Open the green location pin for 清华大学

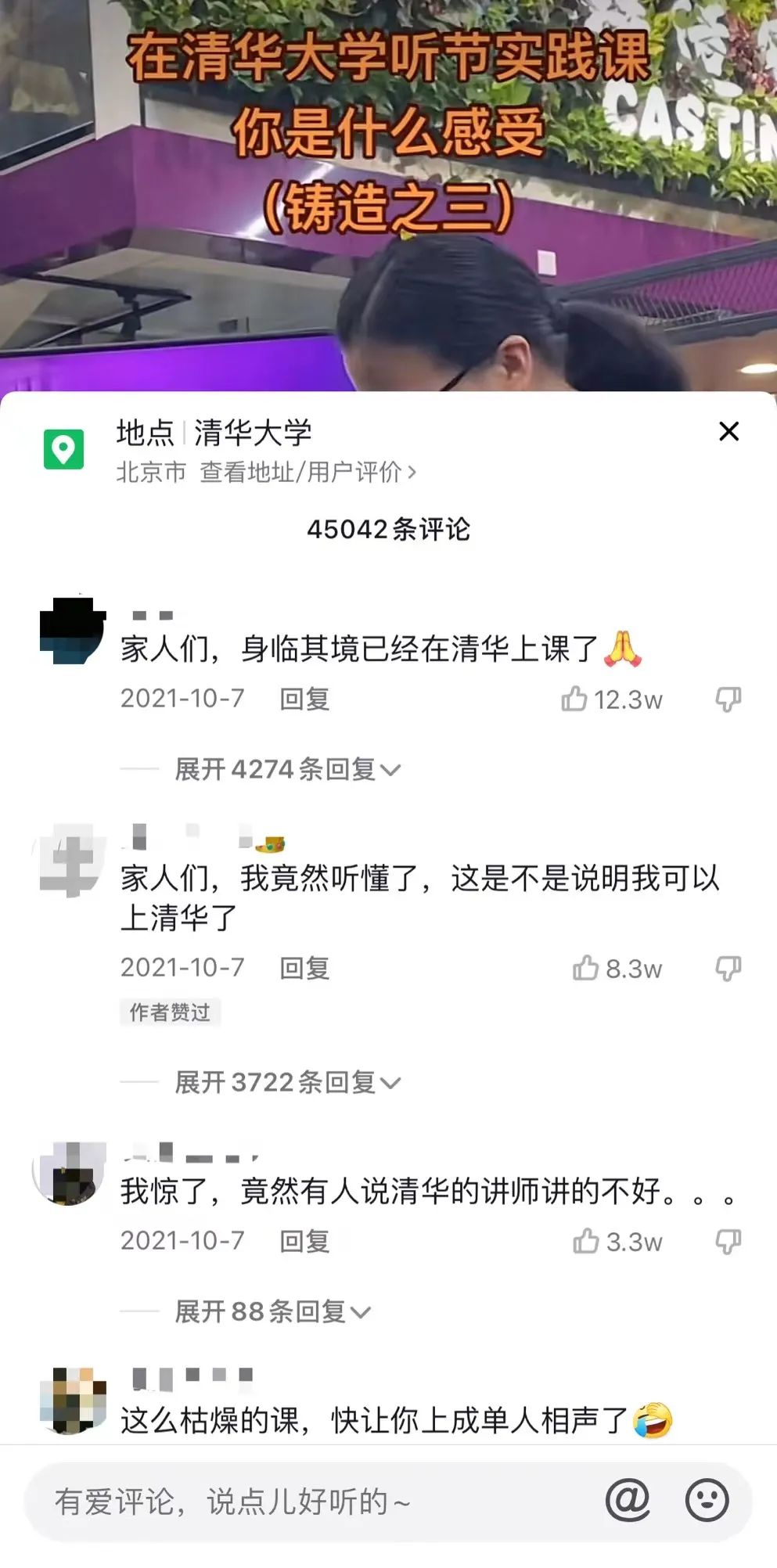(63, 449)
